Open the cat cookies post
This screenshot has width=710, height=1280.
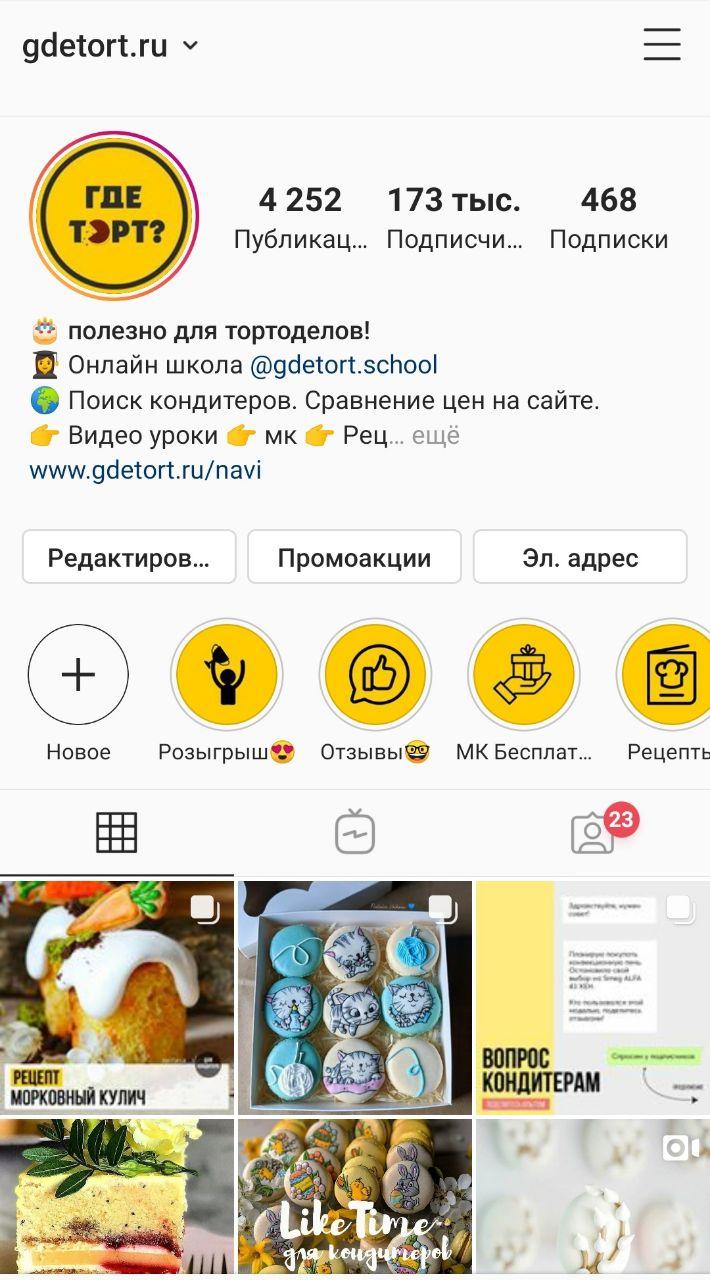pos(354,997)
